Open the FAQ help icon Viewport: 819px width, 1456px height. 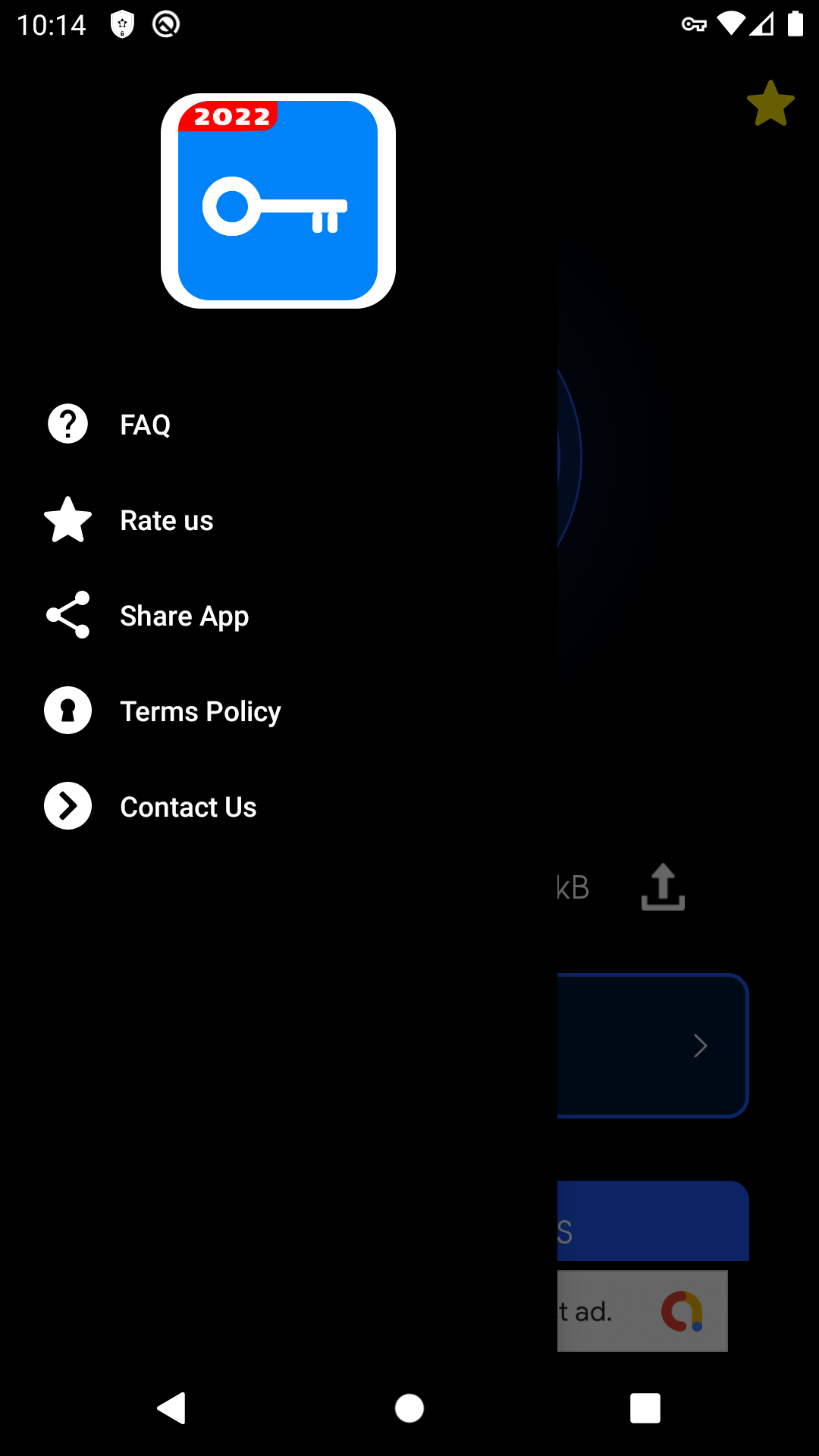pos(67,424)
